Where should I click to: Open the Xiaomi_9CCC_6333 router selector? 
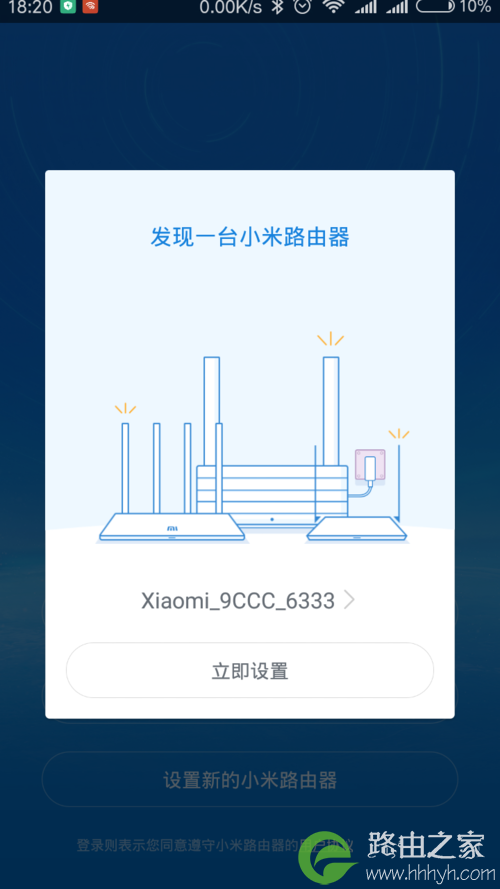point(248,600)
